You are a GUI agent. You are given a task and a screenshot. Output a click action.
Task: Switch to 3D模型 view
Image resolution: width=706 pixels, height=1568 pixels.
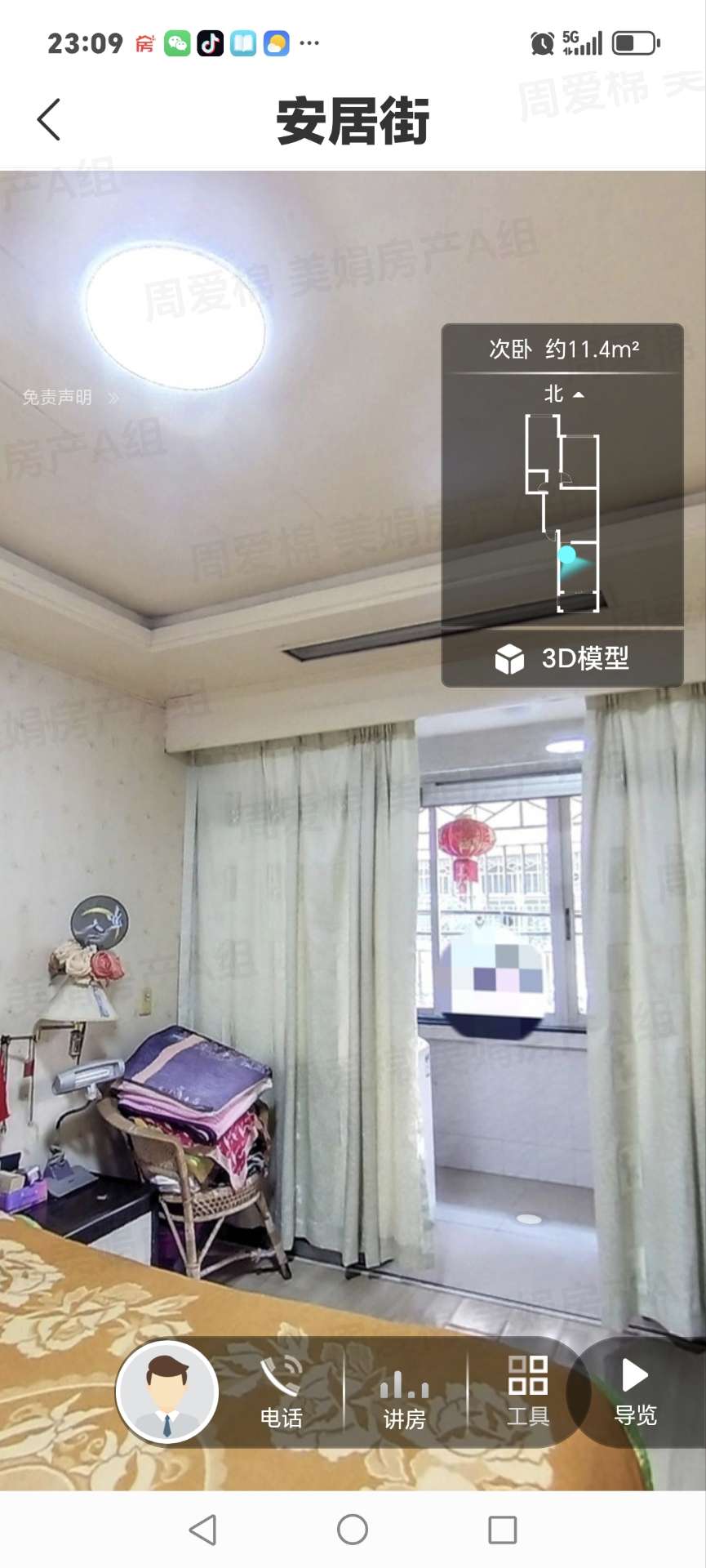click(562, 658)
